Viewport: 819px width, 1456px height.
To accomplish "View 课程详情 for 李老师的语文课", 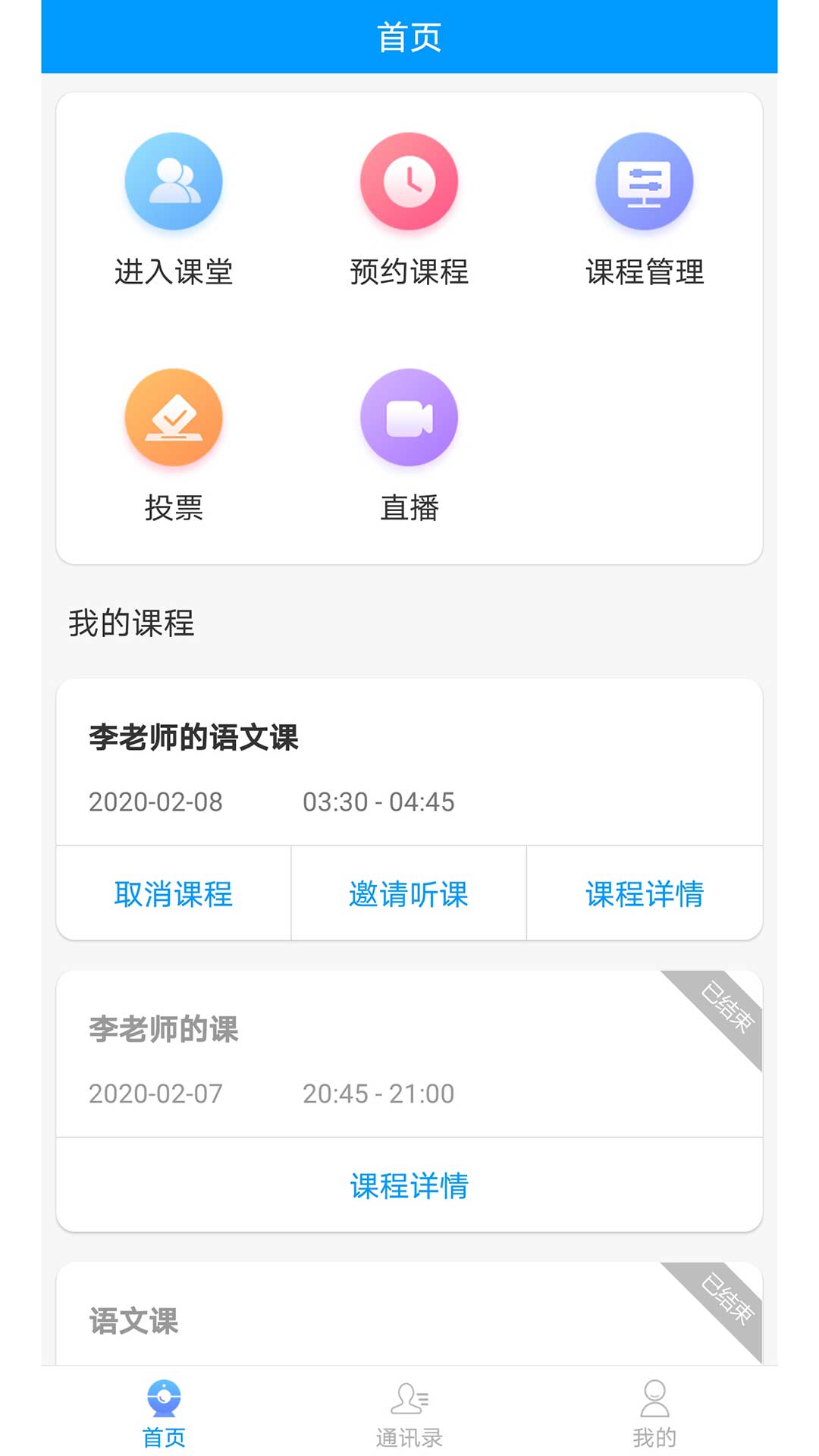I will click(644, 894).
